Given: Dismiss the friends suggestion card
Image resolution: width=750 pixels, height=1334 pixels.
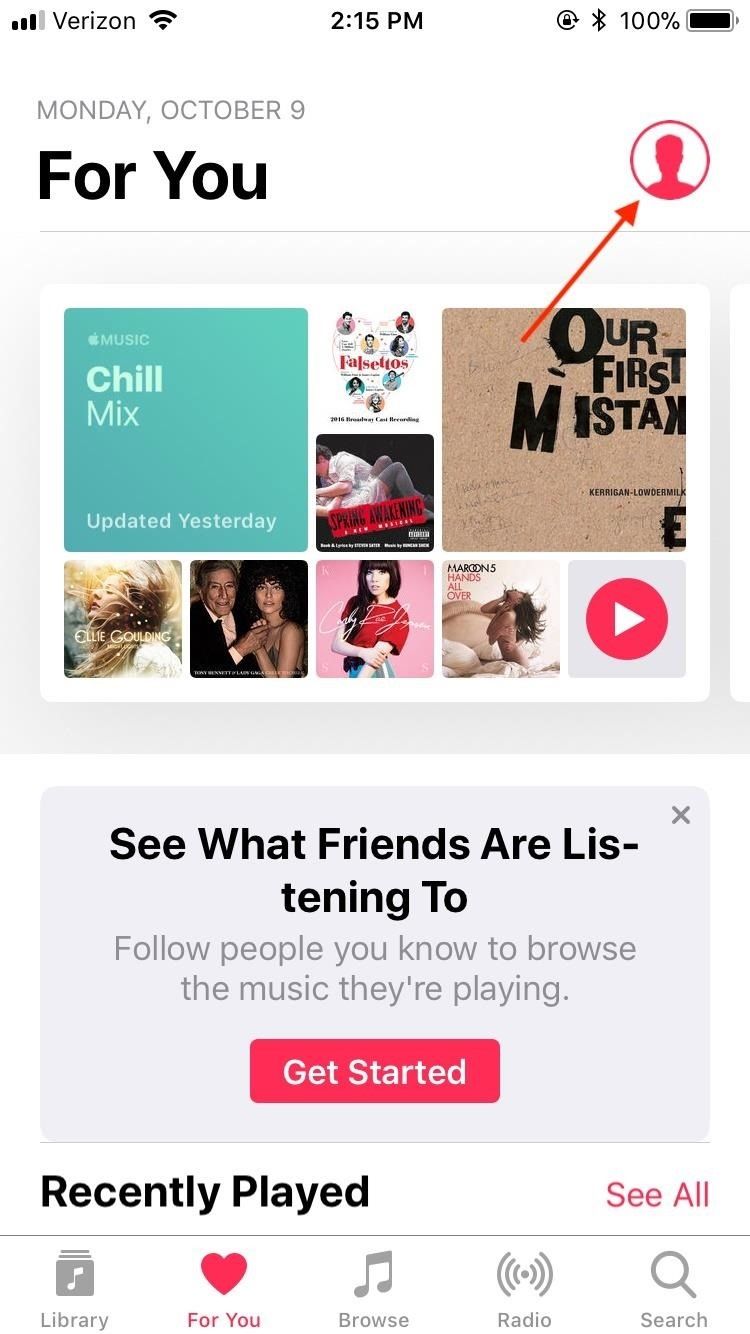Looking at the screenshot, I should click(681, 815).
